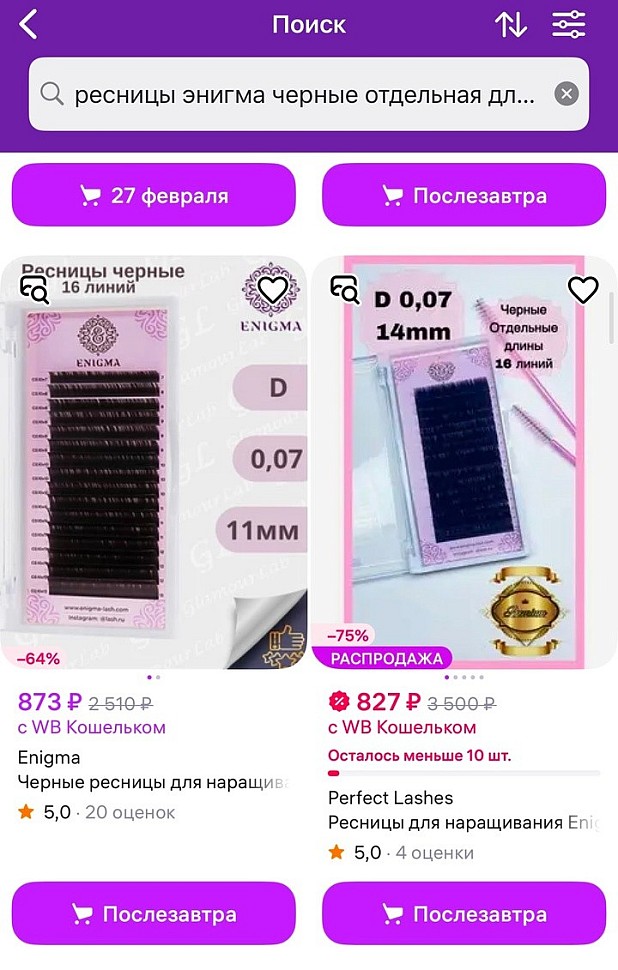Add Enigma lashes for 873 ₽ to cart
The width and height of the screenshot is (618, 970).
pos(154,914)
